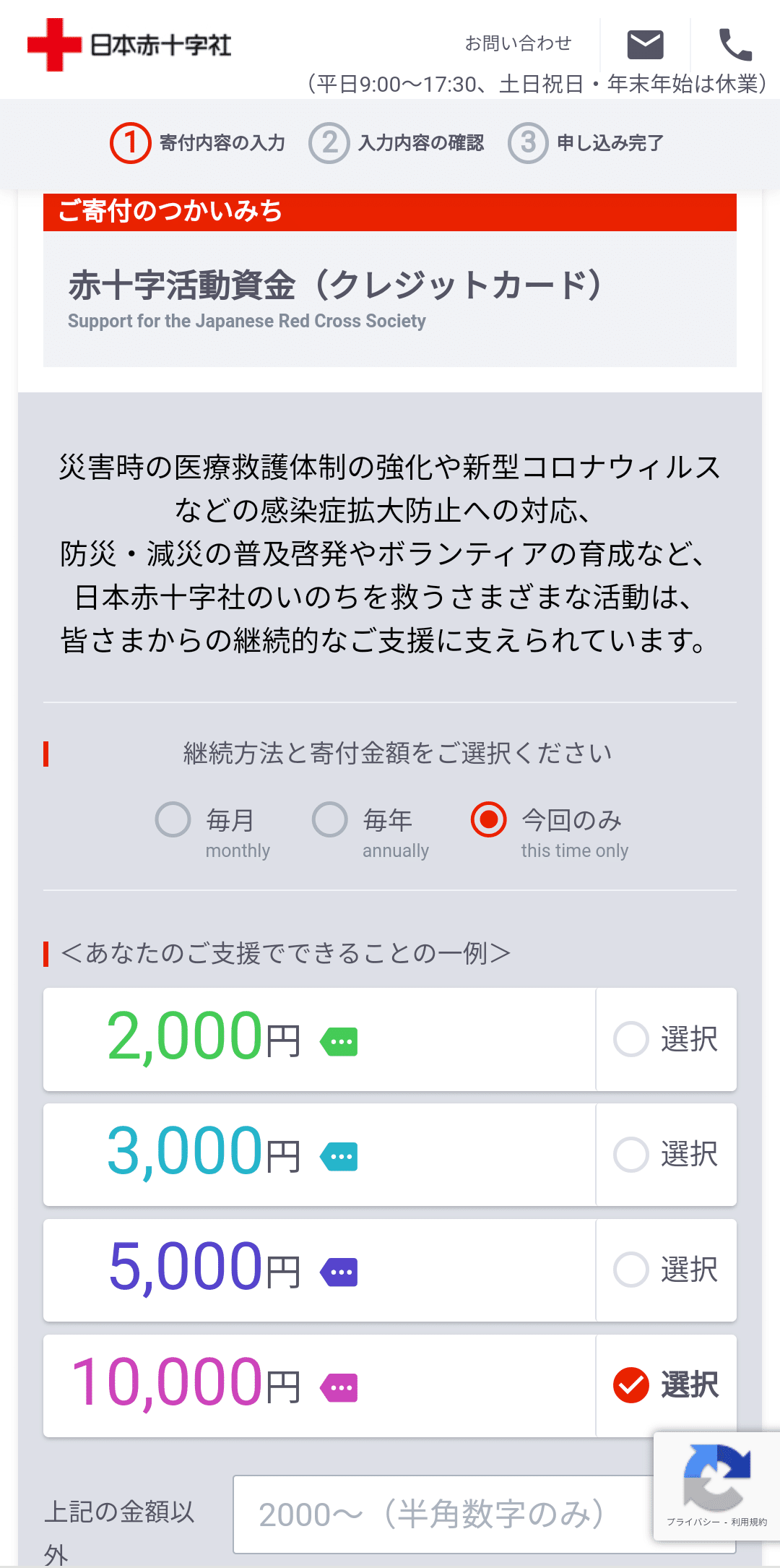Select the 今回のみ this-time-only option

pos(488,822)
